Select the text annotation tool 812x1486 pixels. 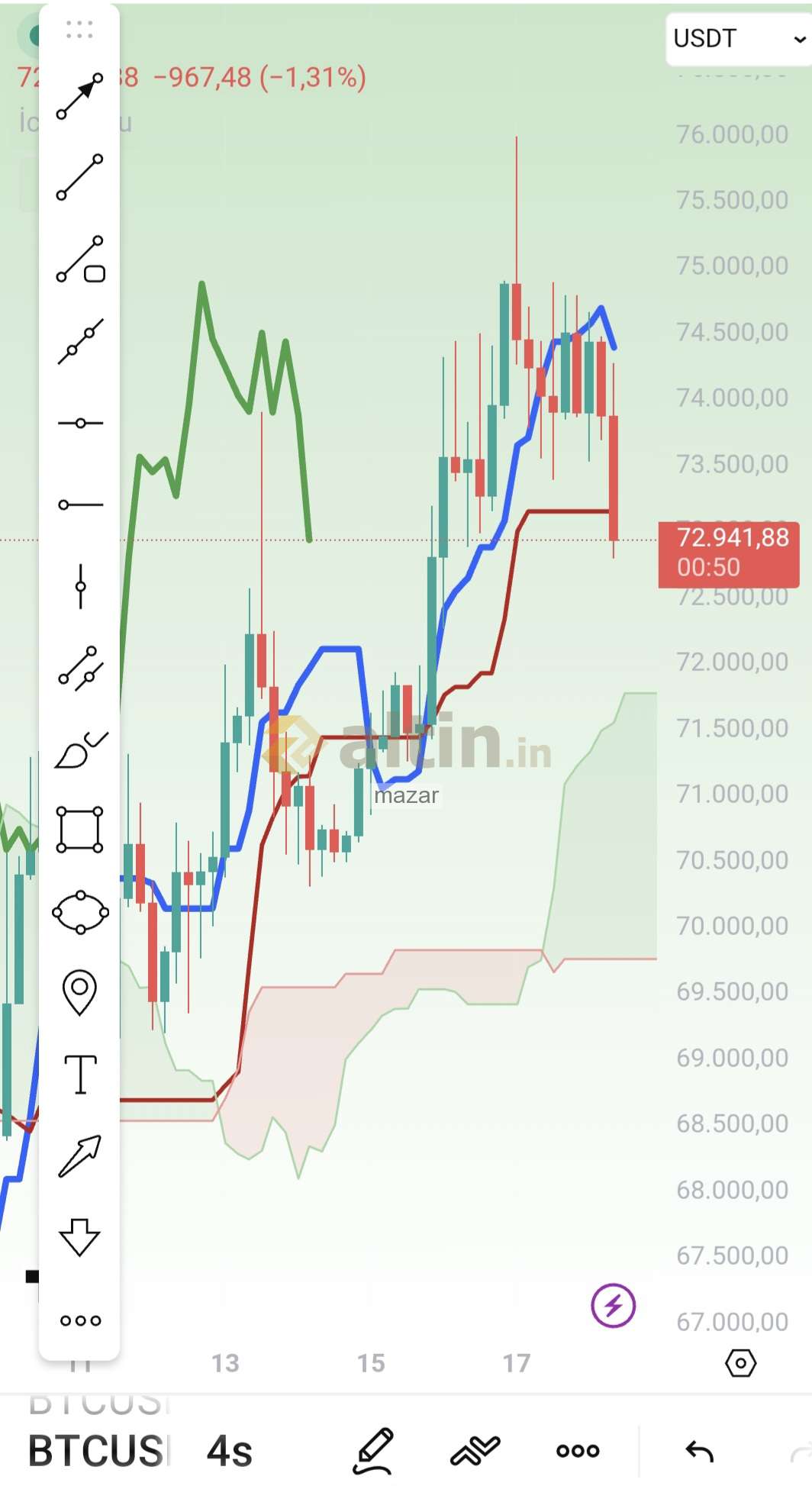coord(79,1075)
